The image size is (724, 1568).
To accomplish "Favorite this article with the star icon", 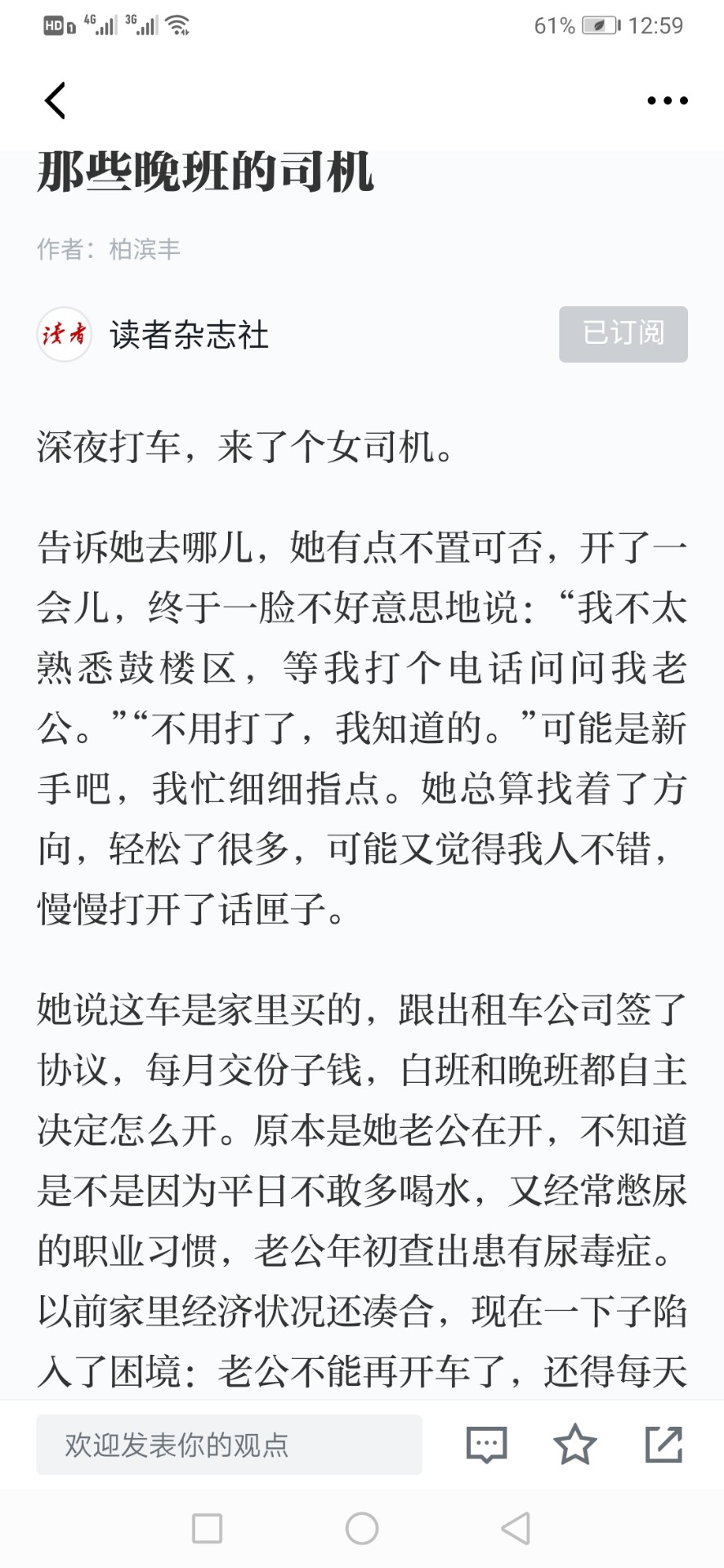I will pos(574,1444).
